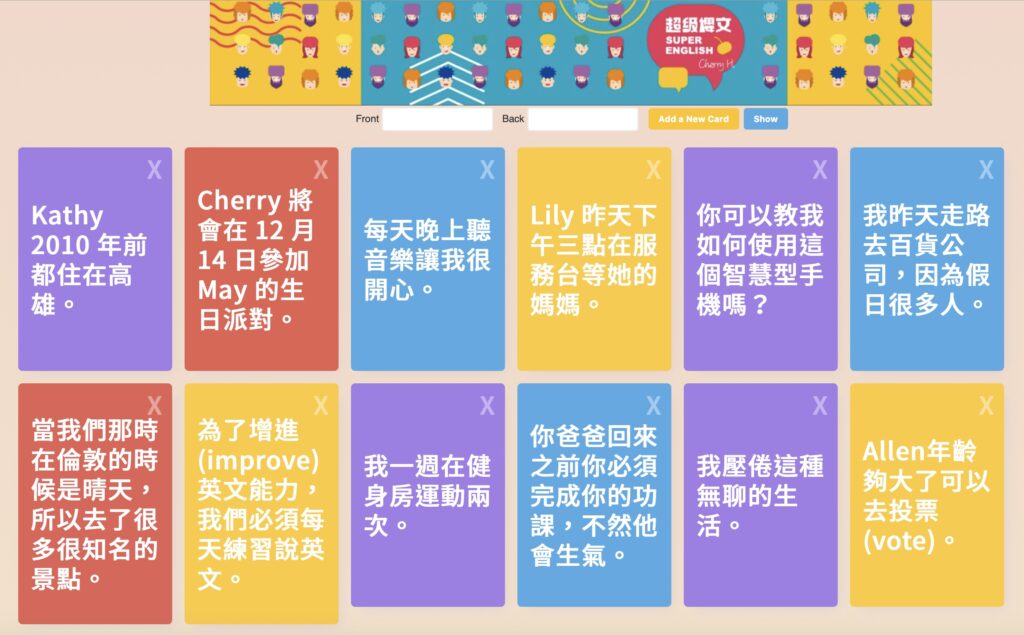Tap the Back text field
This screenshot has width=1024, height=635.
pyautogui.click(x=582, y=119)
